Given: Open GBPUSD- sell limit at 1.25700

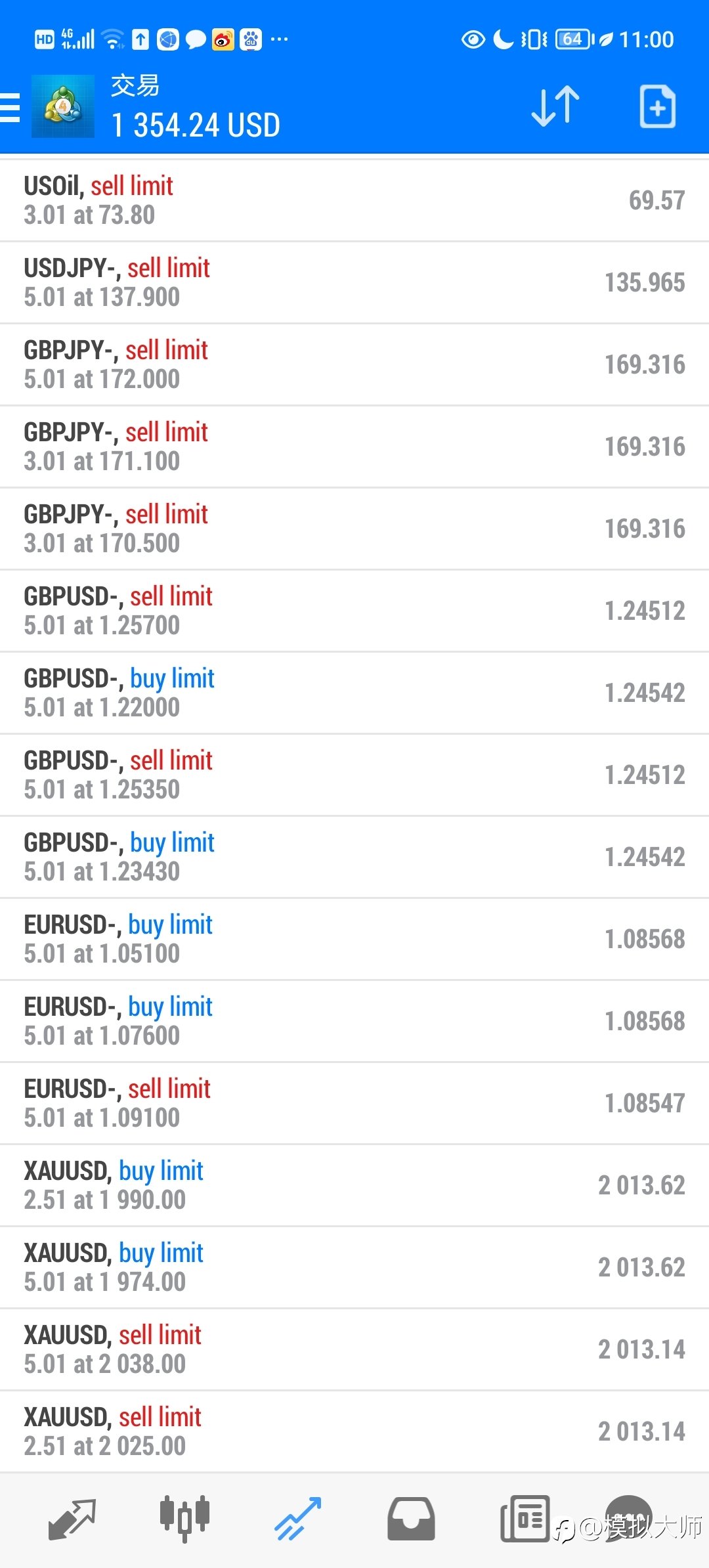Looking at the screenshot, I should (x=354, y=611).
